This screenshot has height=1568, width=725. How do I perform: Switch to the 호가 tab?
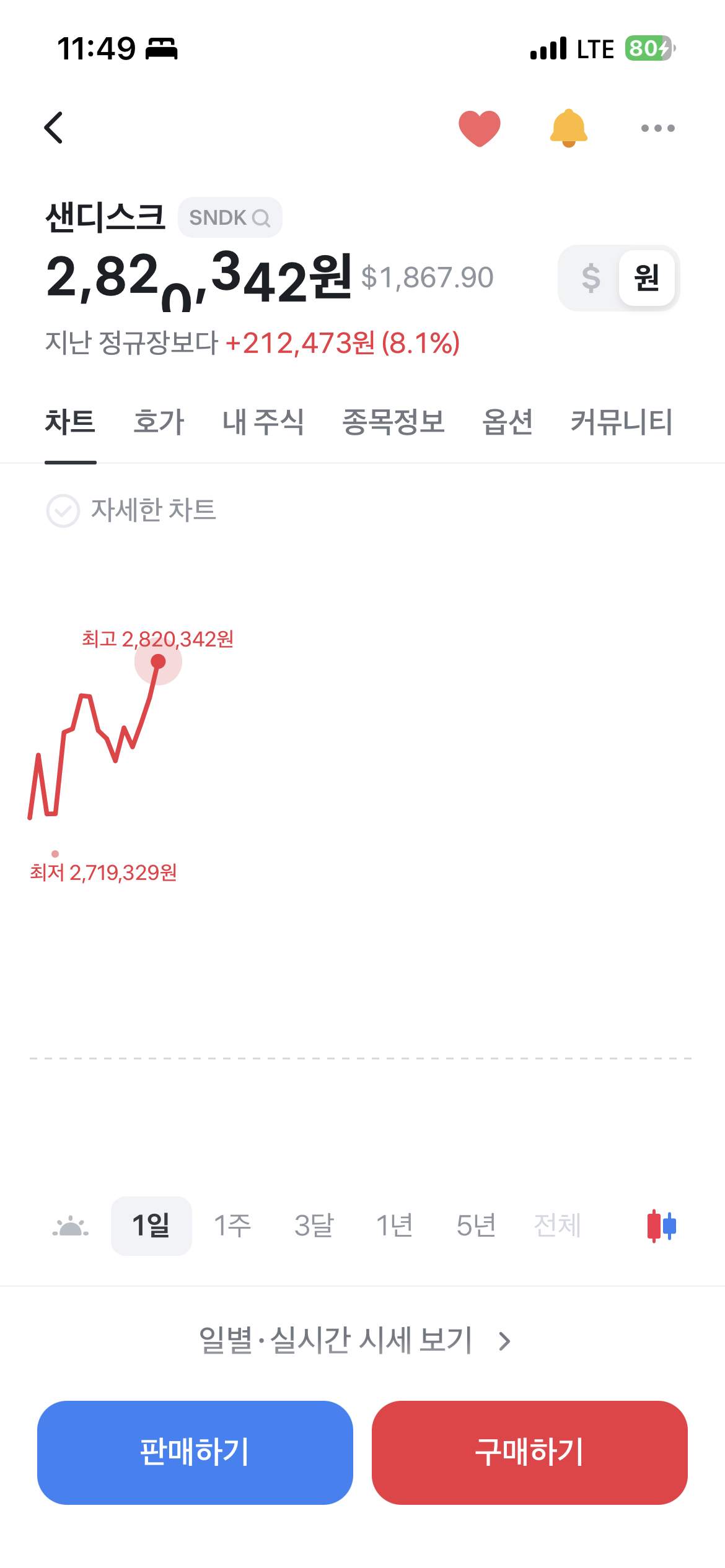(x=159, y=422)
